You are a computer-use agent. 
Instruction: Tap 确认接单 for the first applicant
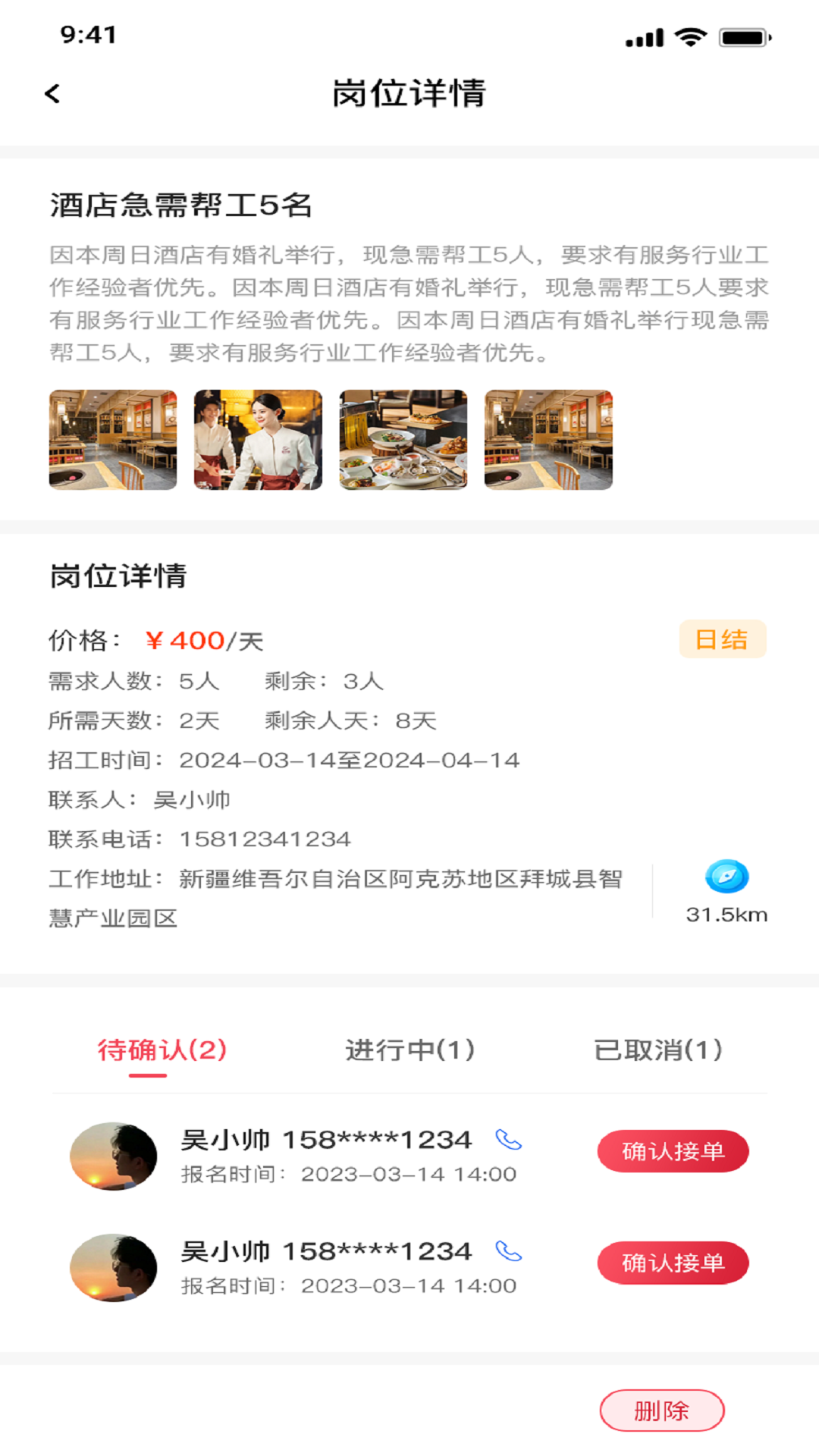point(673,1151)
